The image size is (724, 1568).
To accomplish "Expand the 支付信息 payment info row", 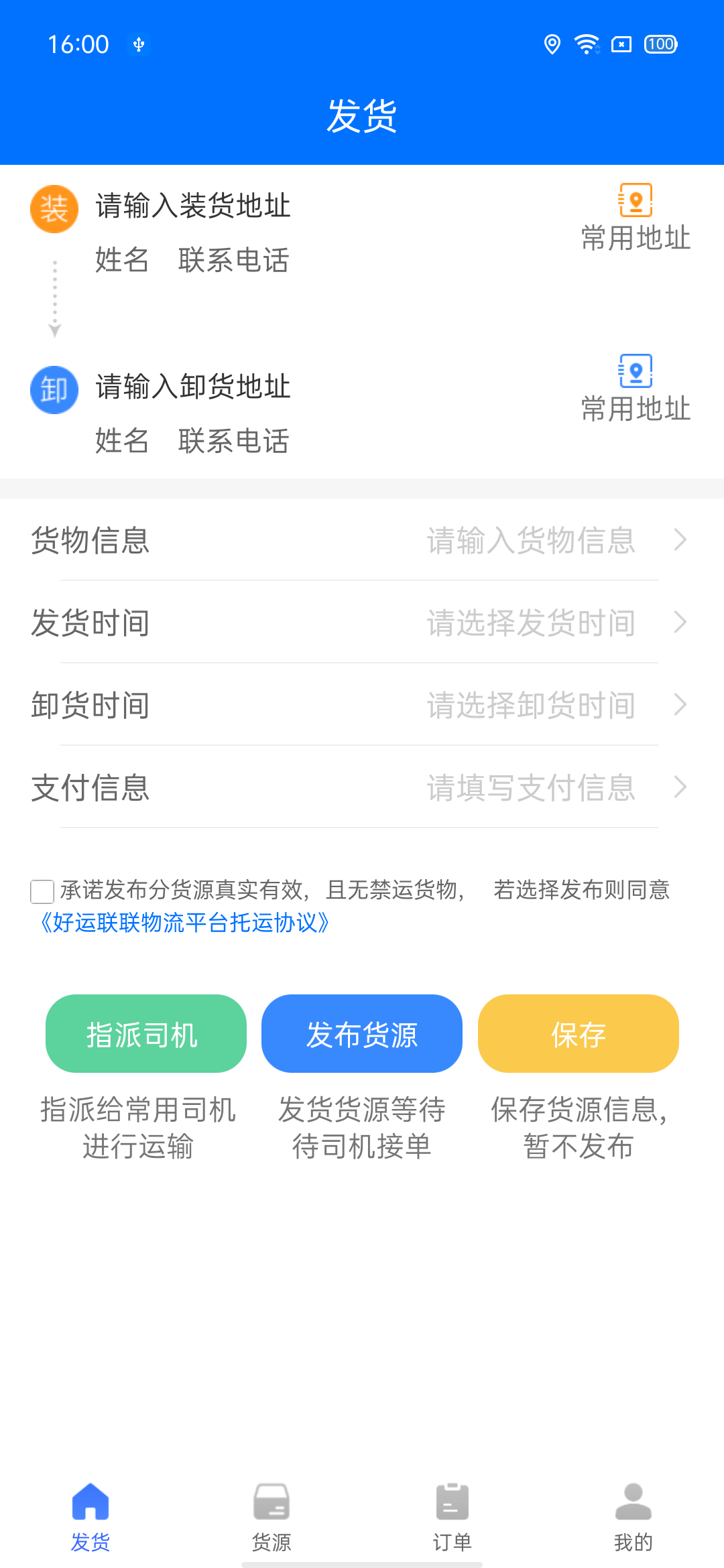I will click(362, 788).
